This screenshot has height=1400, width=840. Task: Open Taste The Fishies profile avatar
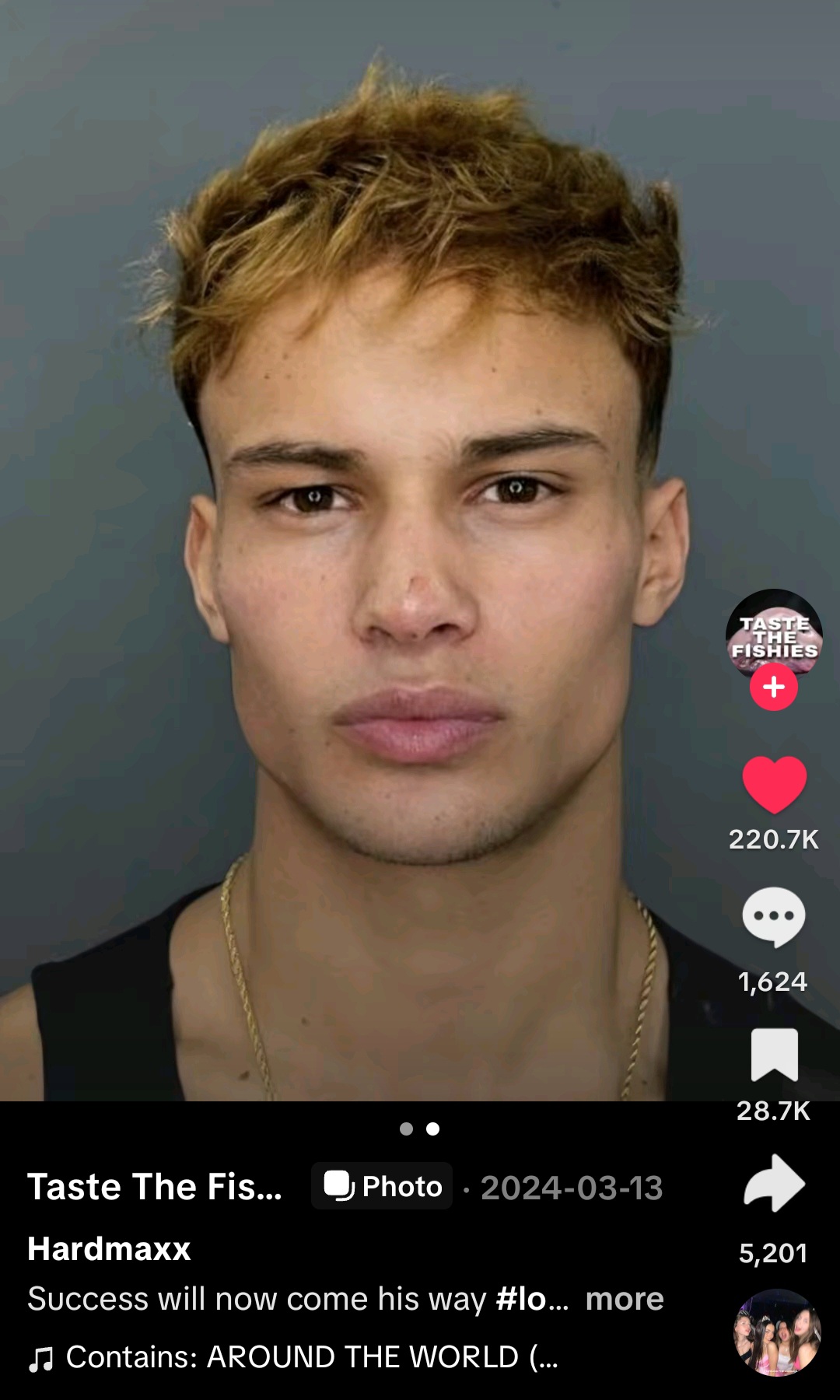tap(774, 632)
